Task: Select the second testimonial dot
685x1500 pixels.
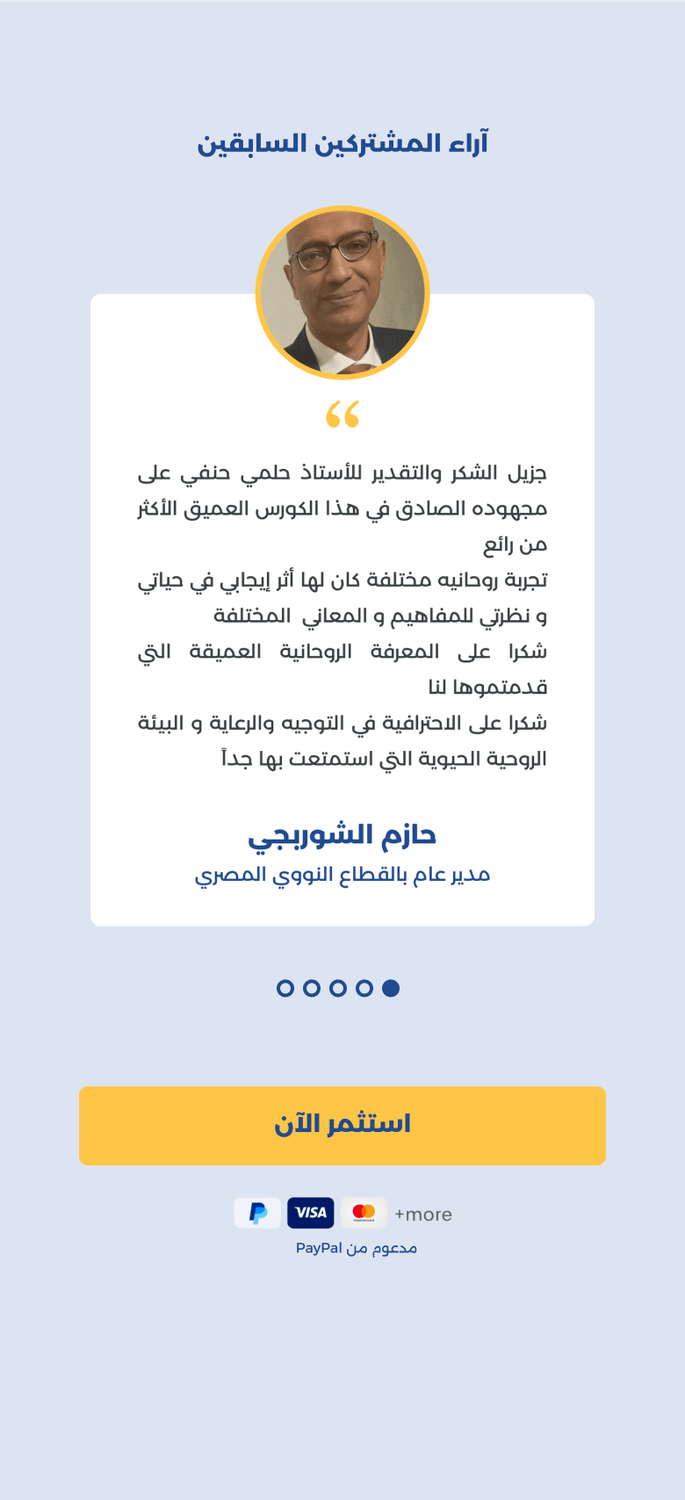Action: point(311,988)
